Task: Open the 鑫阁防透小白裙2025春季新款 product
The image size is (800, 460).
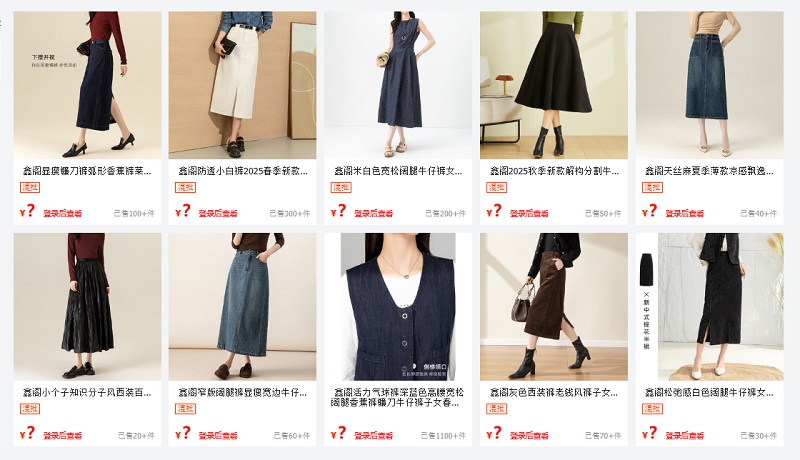Action: tap(243, 171)
